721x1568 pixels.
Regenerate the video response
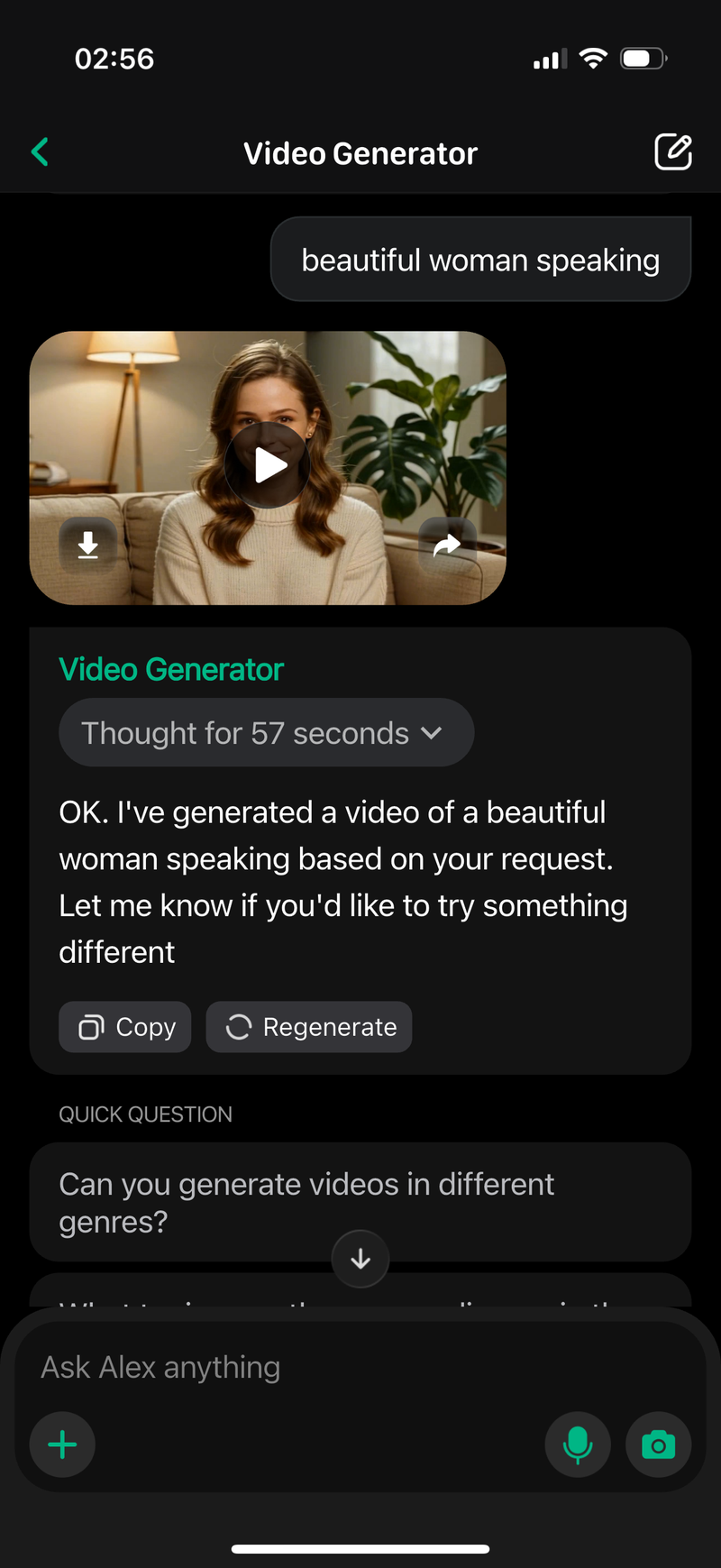pyautogui.click(x=309, y=1027)
